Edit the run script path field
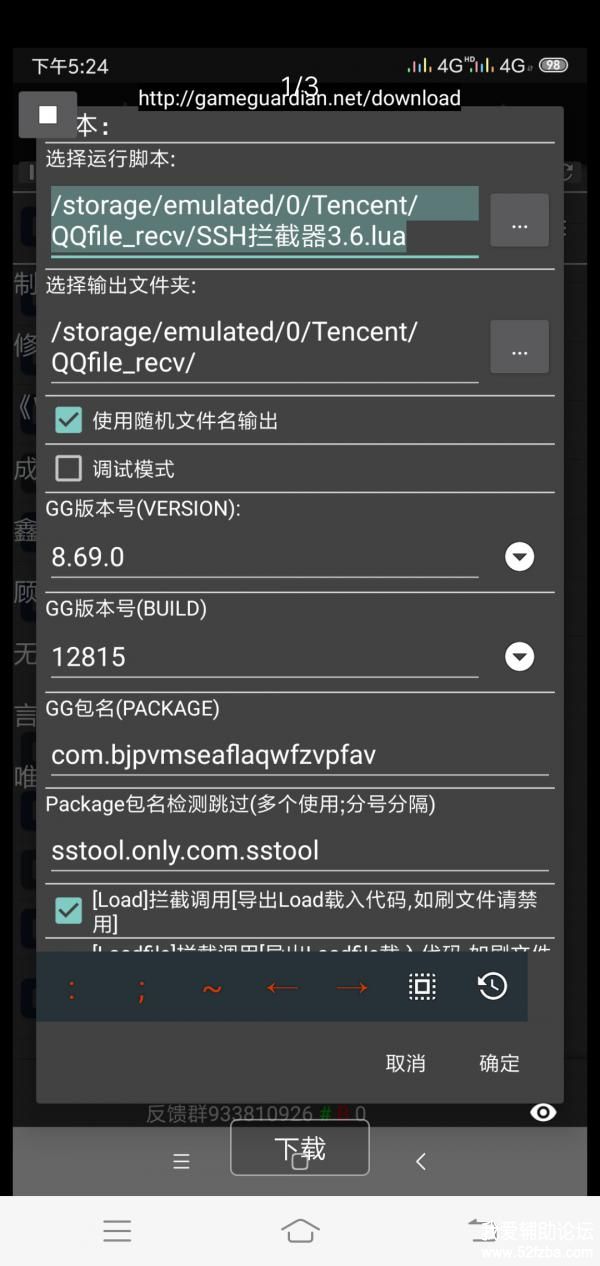 (x=264, y=221)
